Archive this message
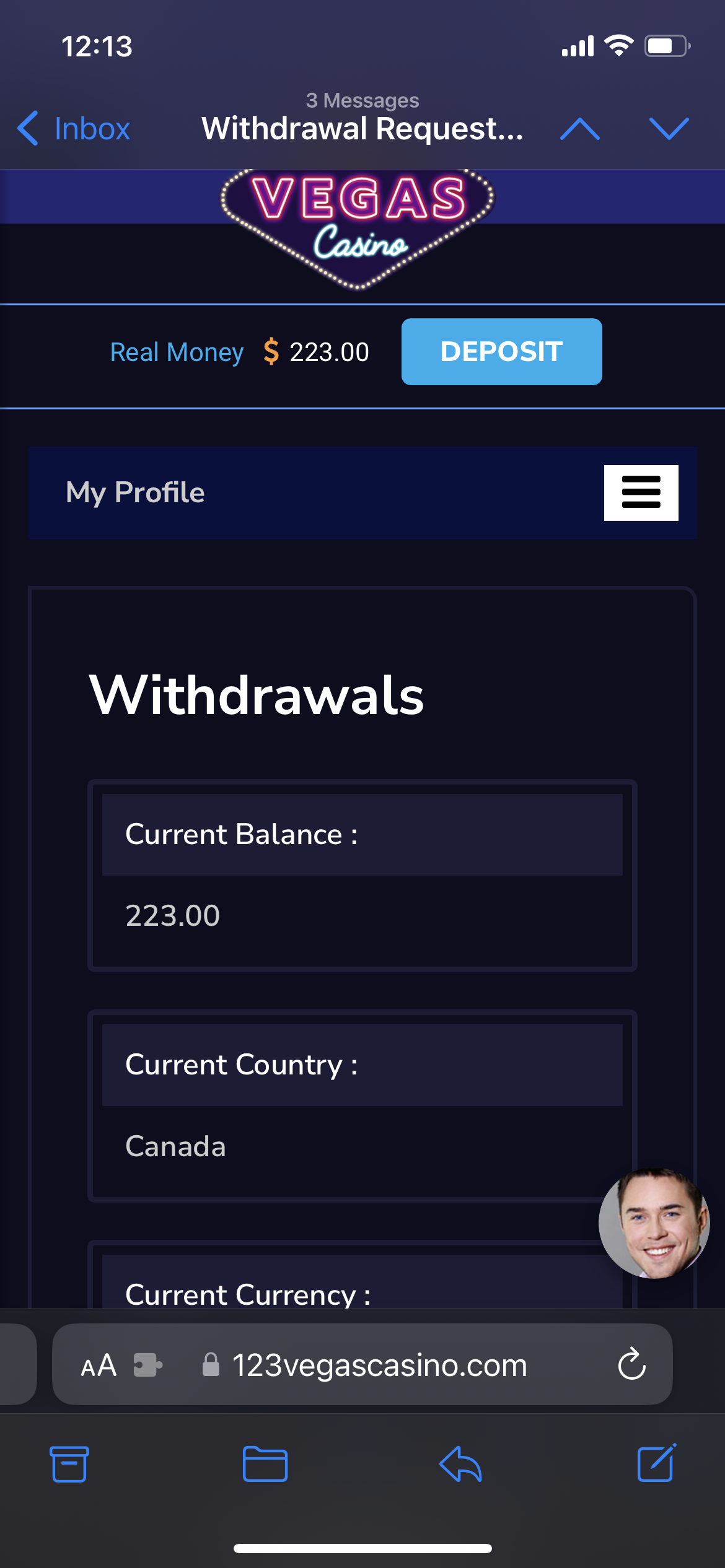The height and width of the screenshot is (1568, 725). (x=69, y=1464)
